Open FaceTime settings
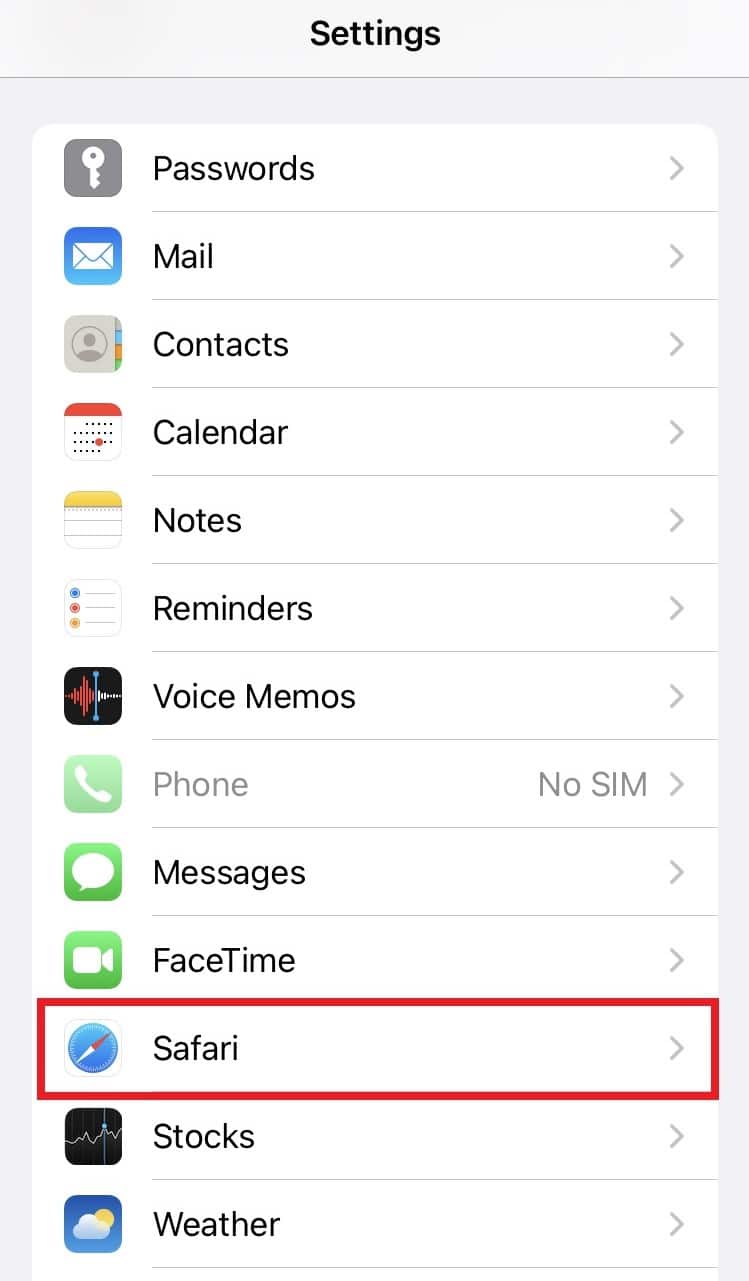Viewport: 749px width, 1281px height. (x=375, y=960)
